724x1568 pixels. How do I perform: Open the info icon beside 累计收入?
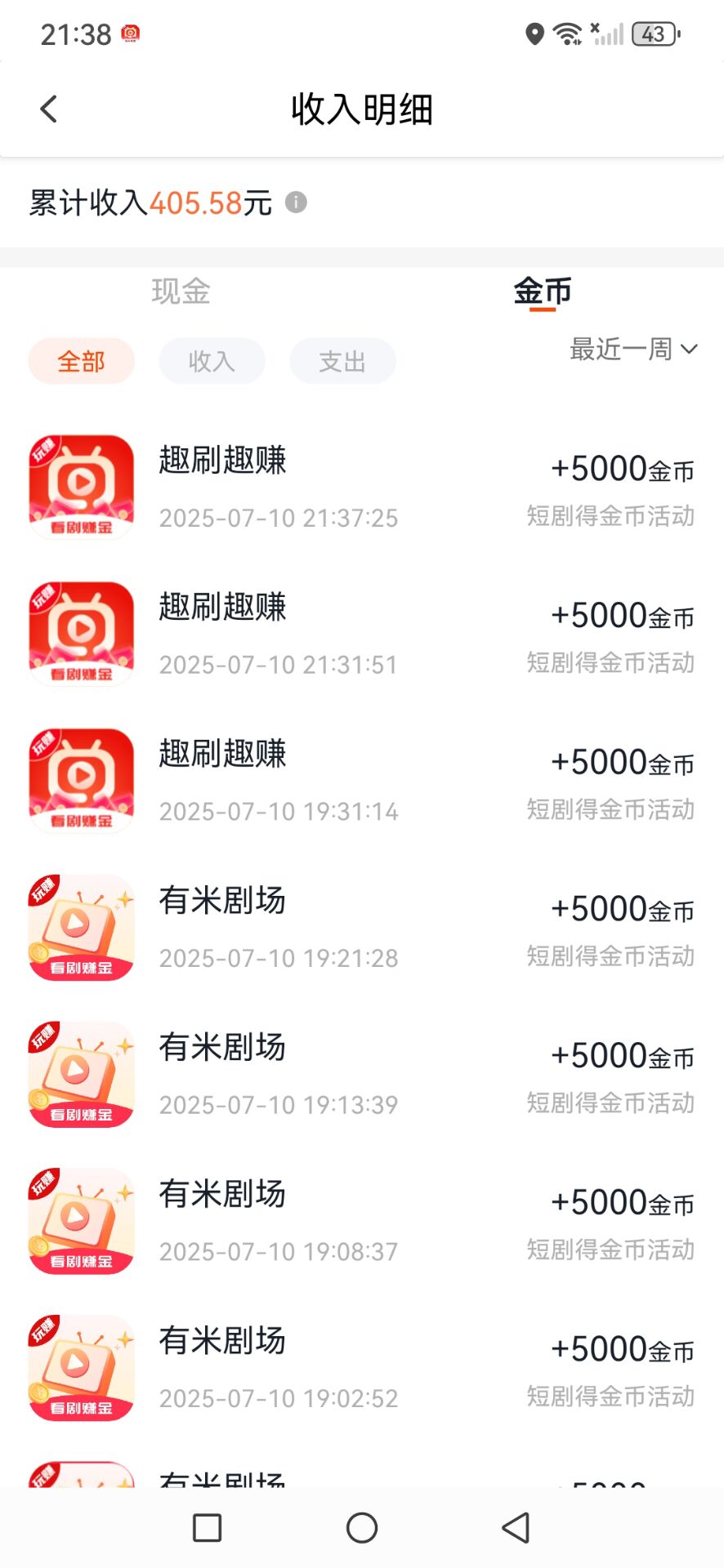tap(296, 202)
